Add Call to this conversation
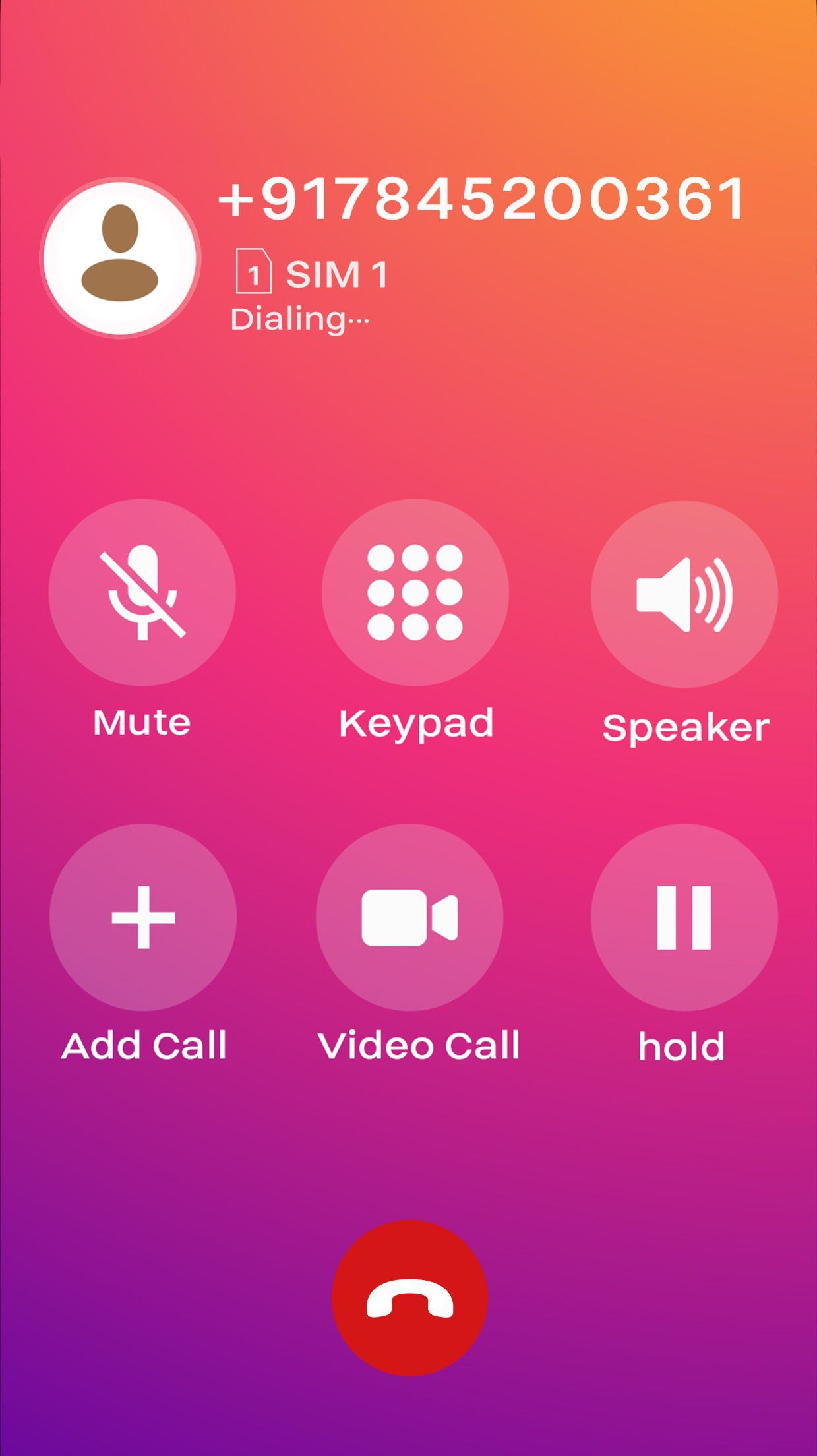Viewport: 817px width, 1456px height. tap(143, 917)
